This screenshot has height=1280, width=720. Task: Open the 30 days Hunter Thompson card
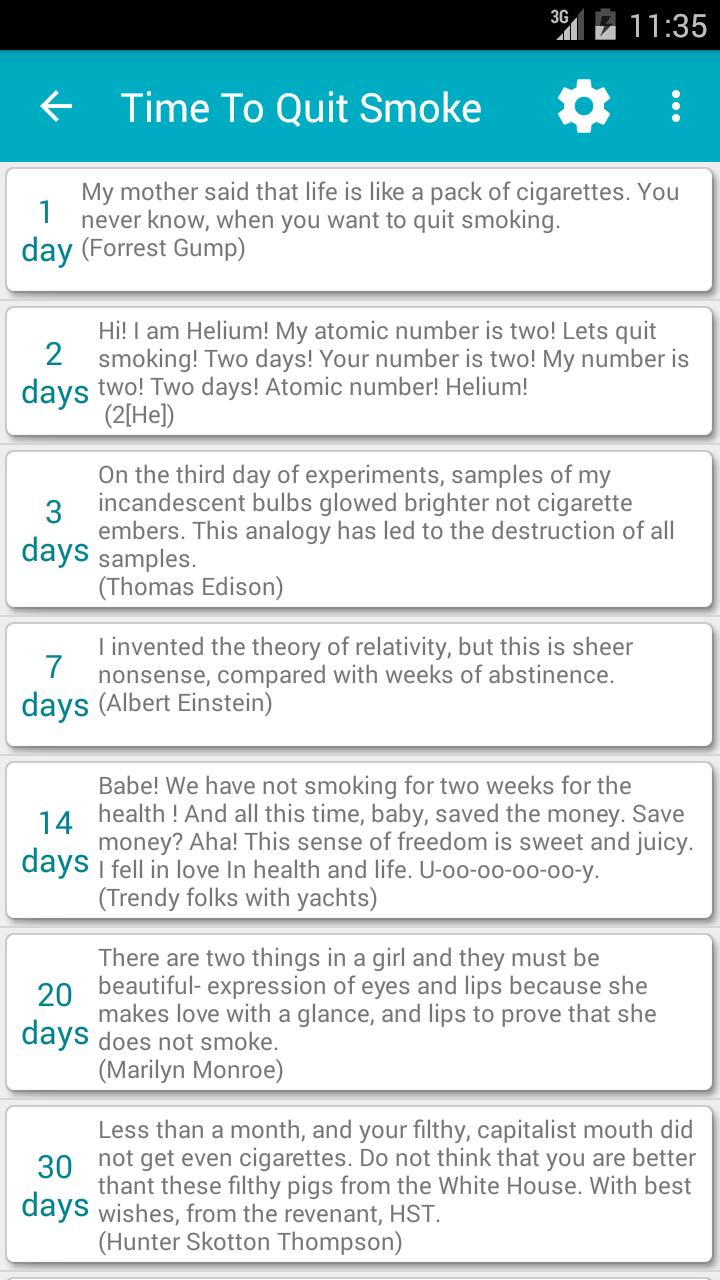coord(360,1185)
